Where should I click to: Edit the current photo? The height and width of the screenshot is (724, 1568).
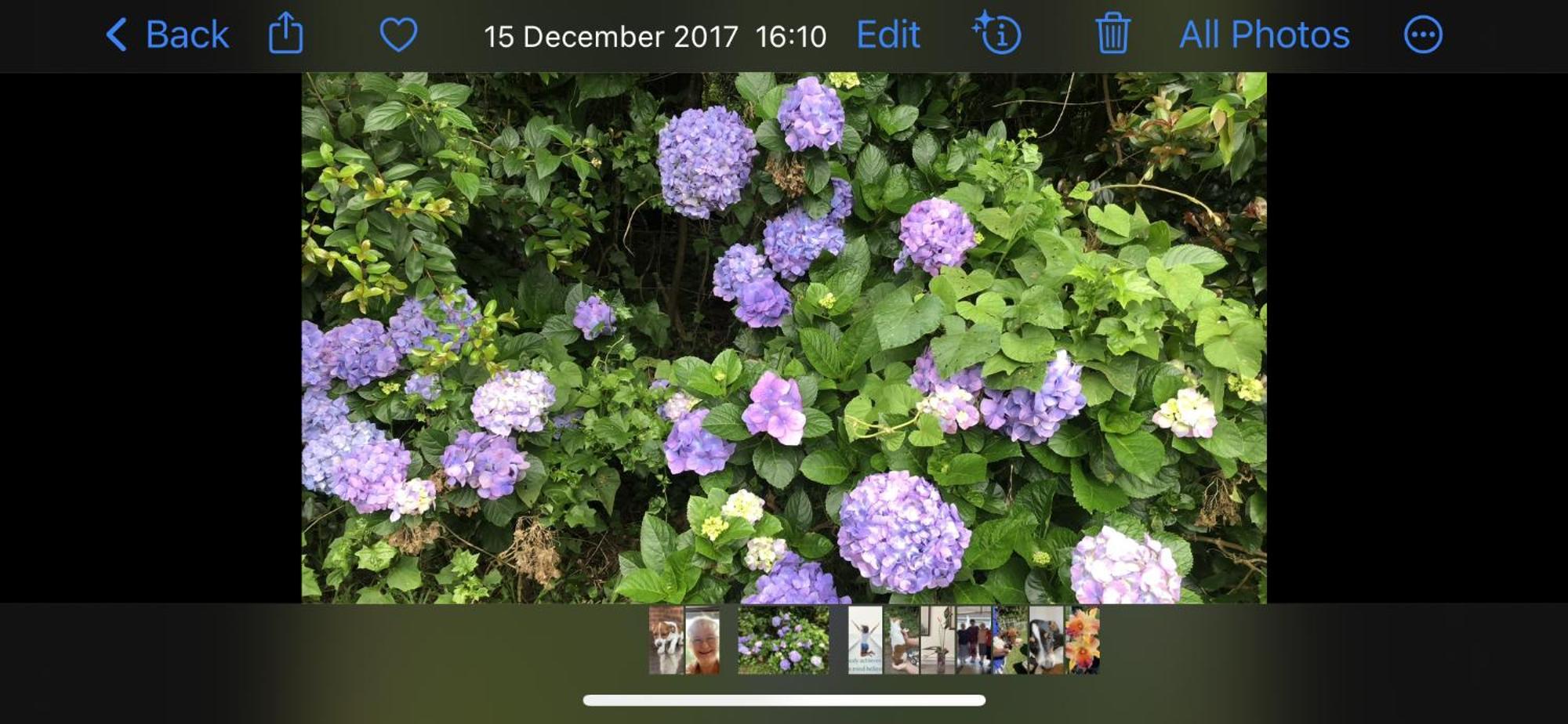click(887, 35)
